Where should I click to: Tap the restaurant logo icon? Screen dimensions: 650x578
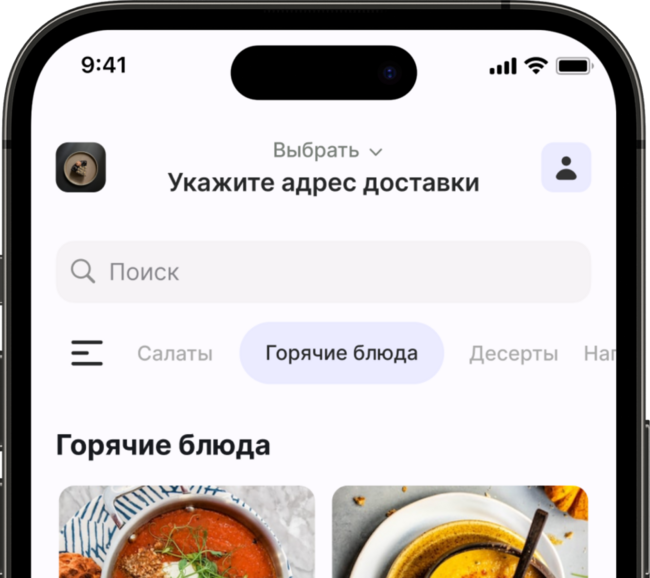(81, 167)
